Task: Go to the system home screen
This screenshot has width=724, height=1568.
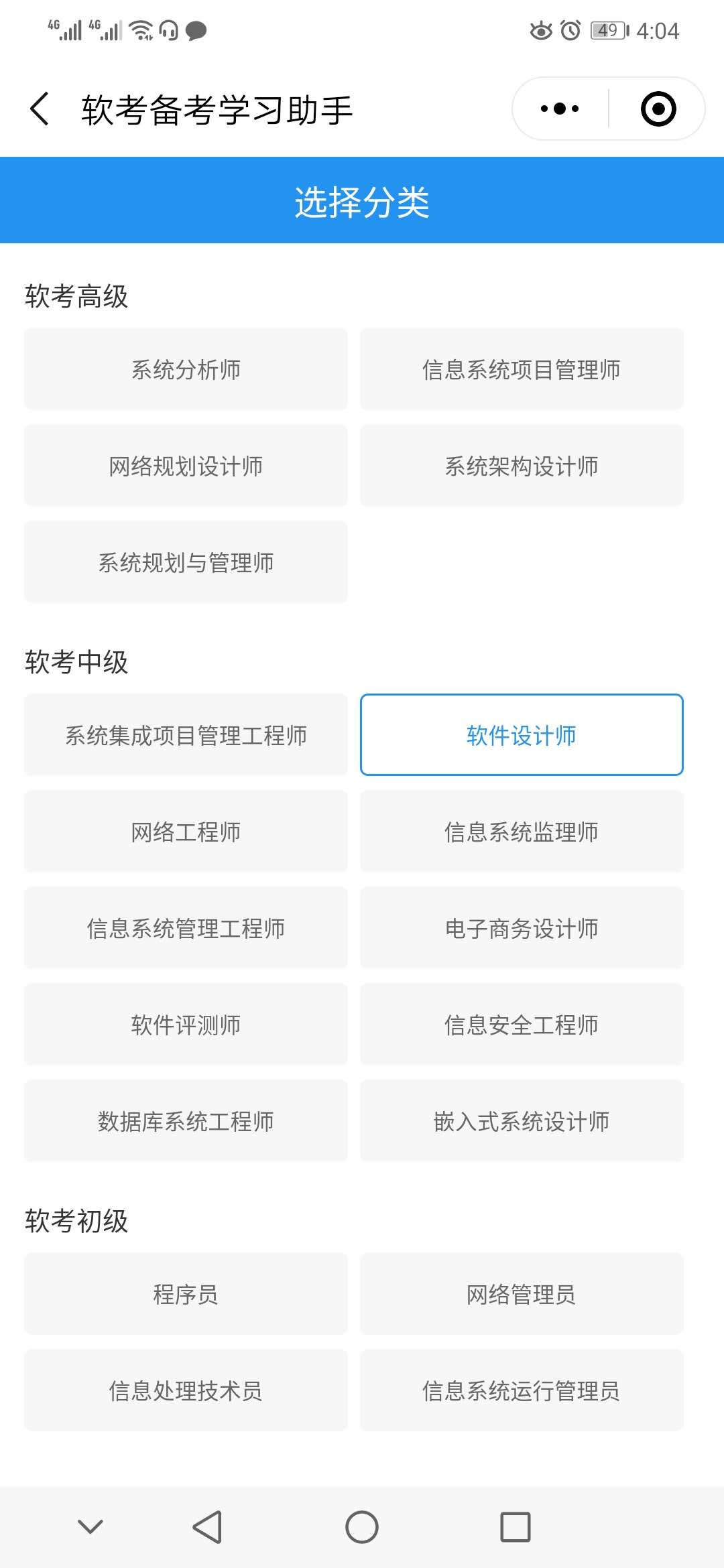Action: pyautogui.click(x=362, y=1527)
